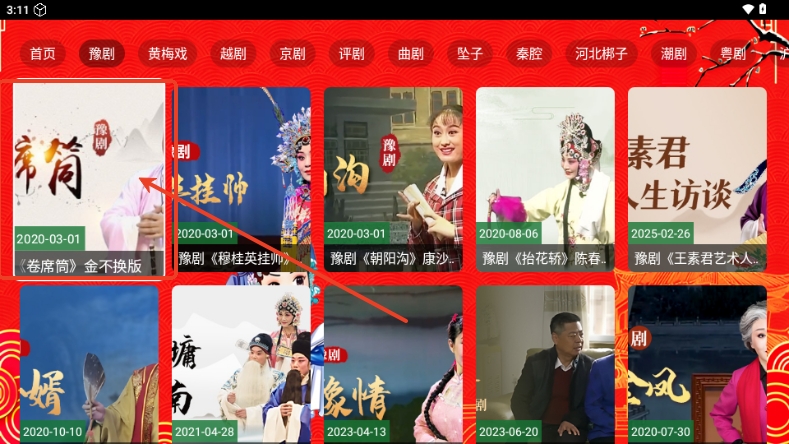Switch to the 首页 tab
The image size is (789, 444).
coord(42,53)
